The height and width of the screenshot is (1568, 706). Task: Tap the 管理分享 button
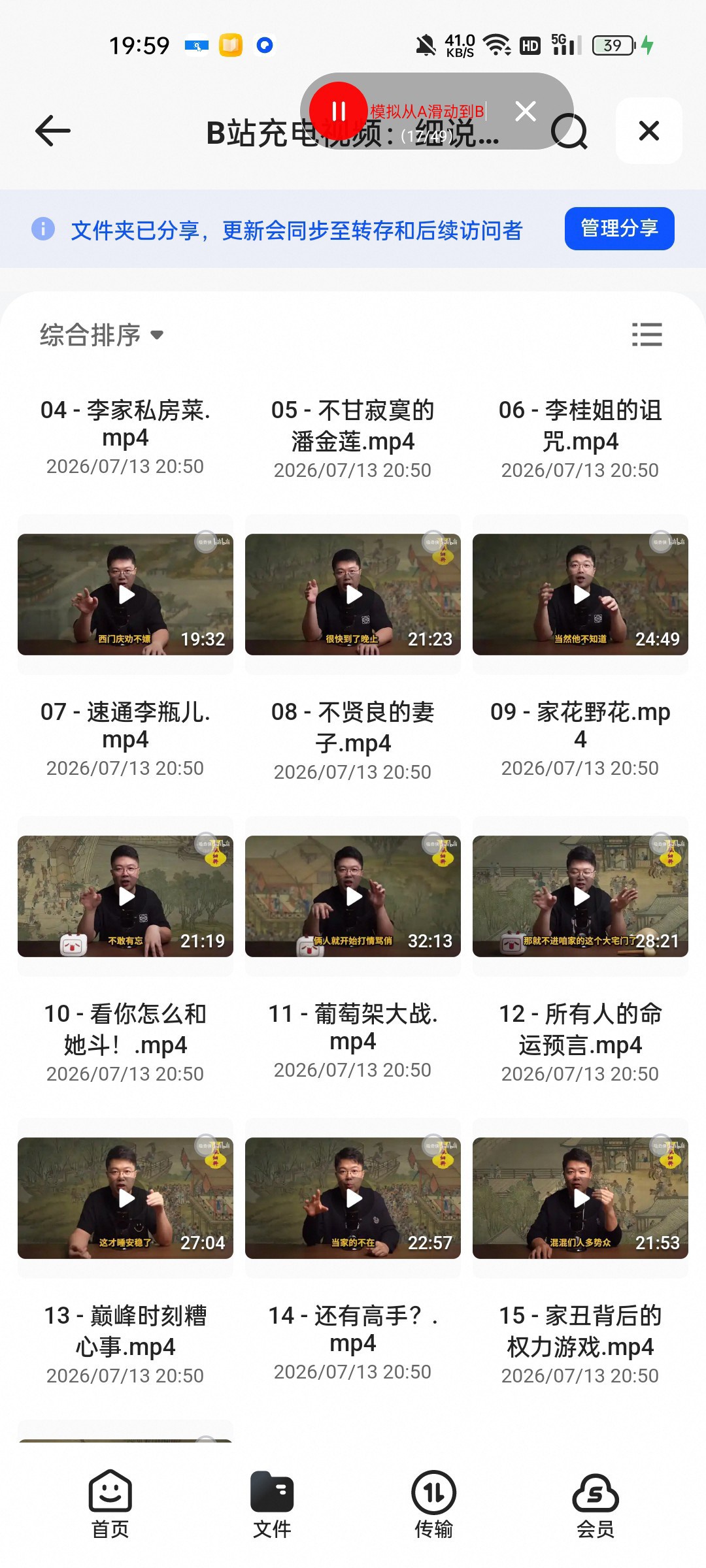point(619,229)
